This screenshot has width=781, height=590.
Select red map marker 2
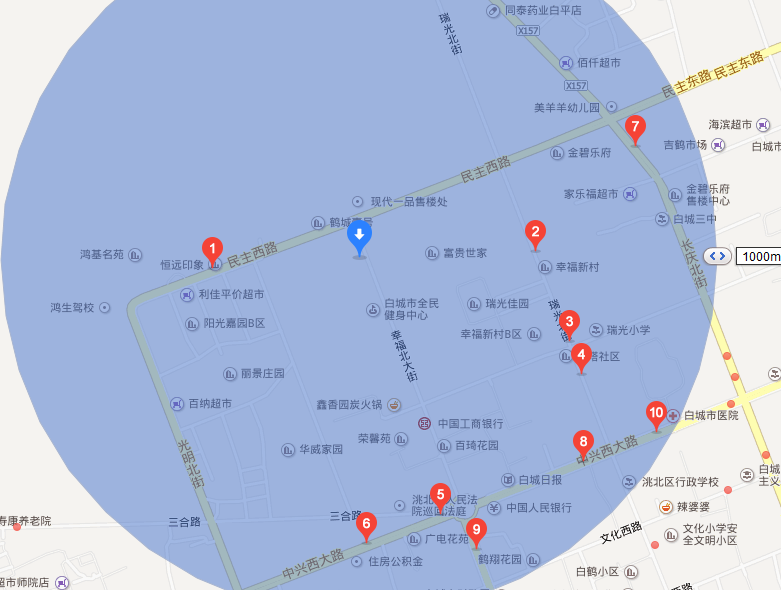(x=535, y=233)
